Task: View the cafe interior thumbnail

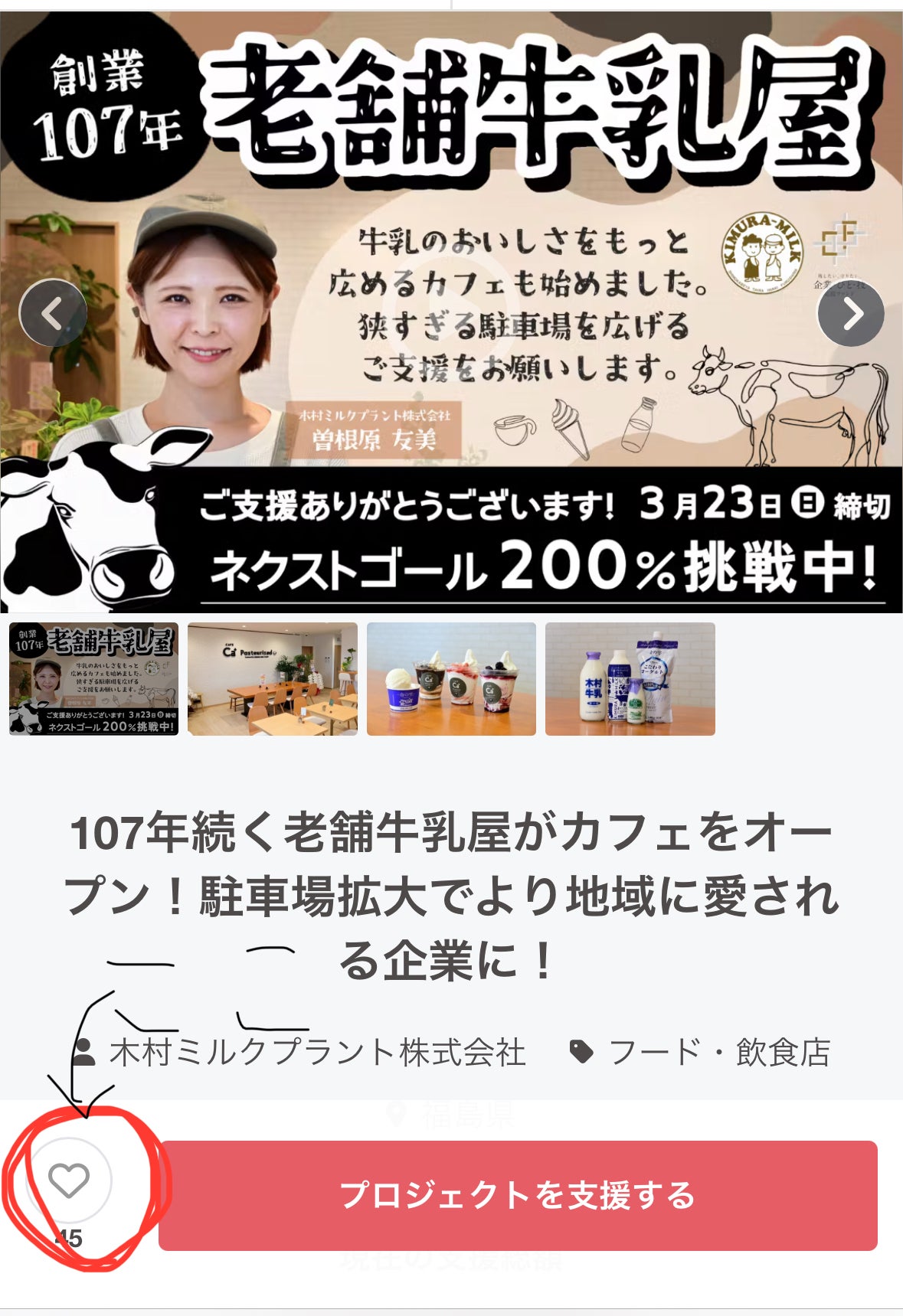Action: coord(273,679)
